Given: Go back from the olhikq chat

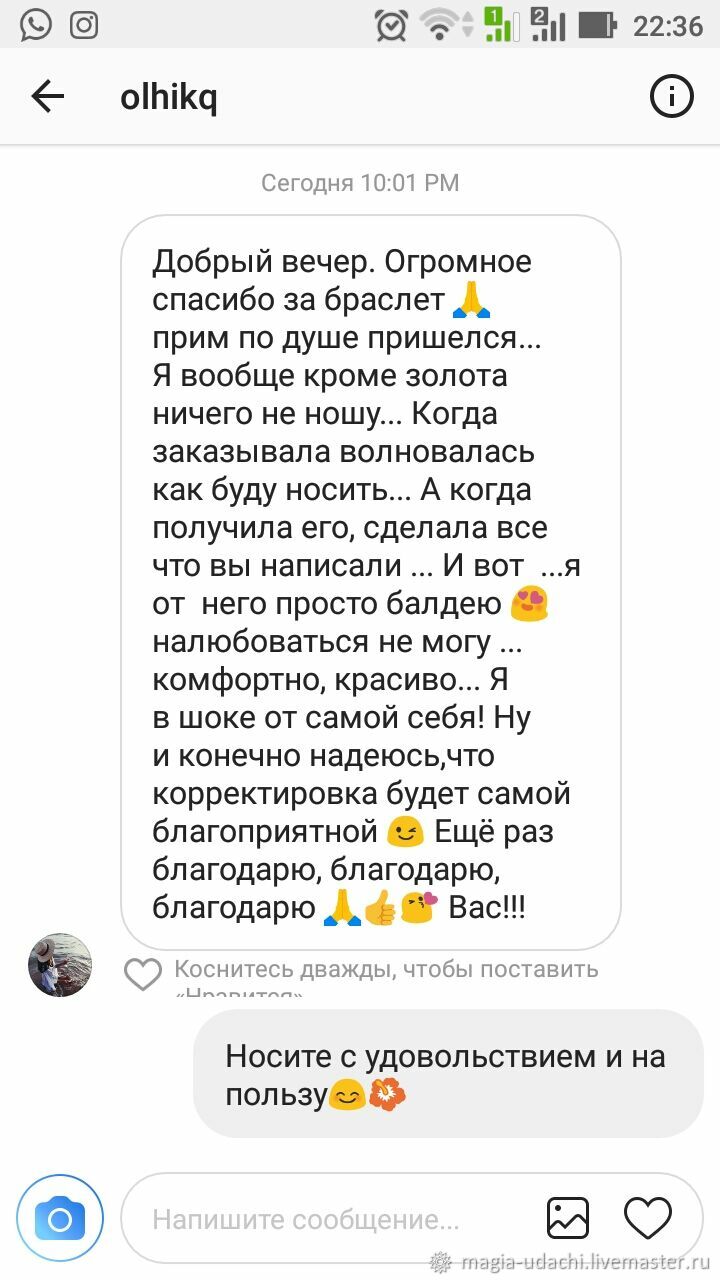Looking at the screenshot, I should tap(47, 97).
